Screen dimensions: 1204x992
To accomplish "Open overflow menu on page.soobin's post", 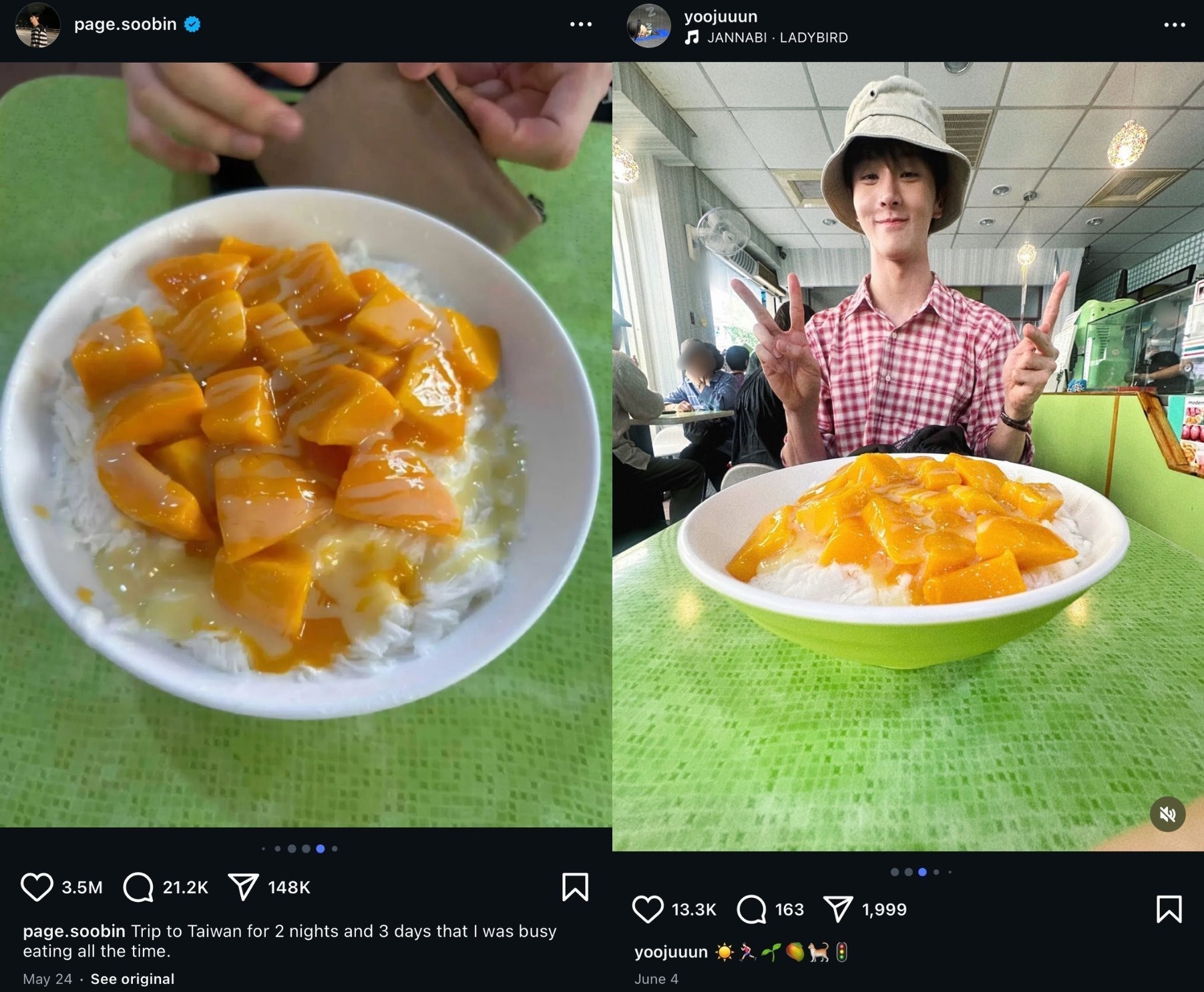I will tap(580, 25).
